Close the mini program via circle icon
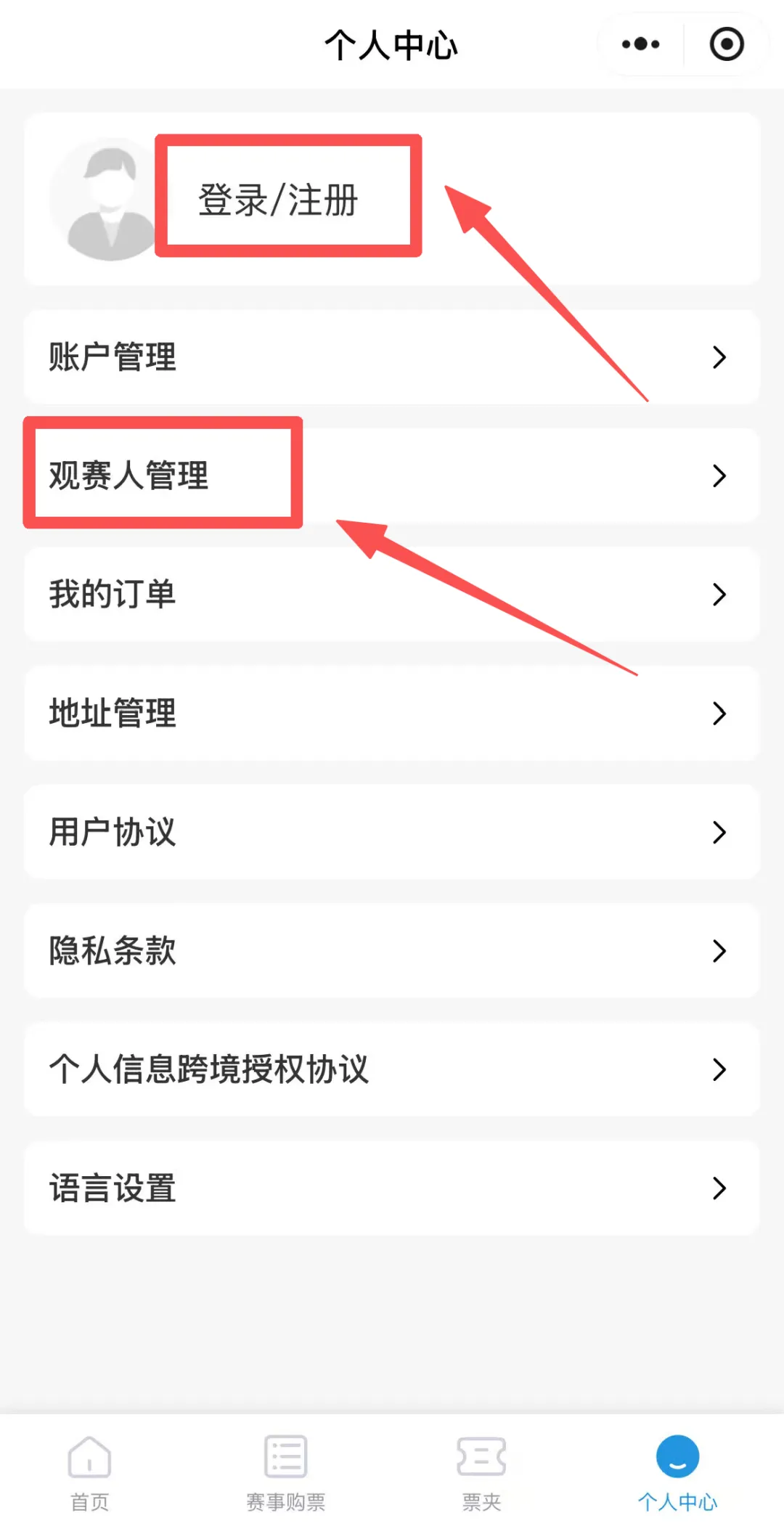 (x=726, y=45)
